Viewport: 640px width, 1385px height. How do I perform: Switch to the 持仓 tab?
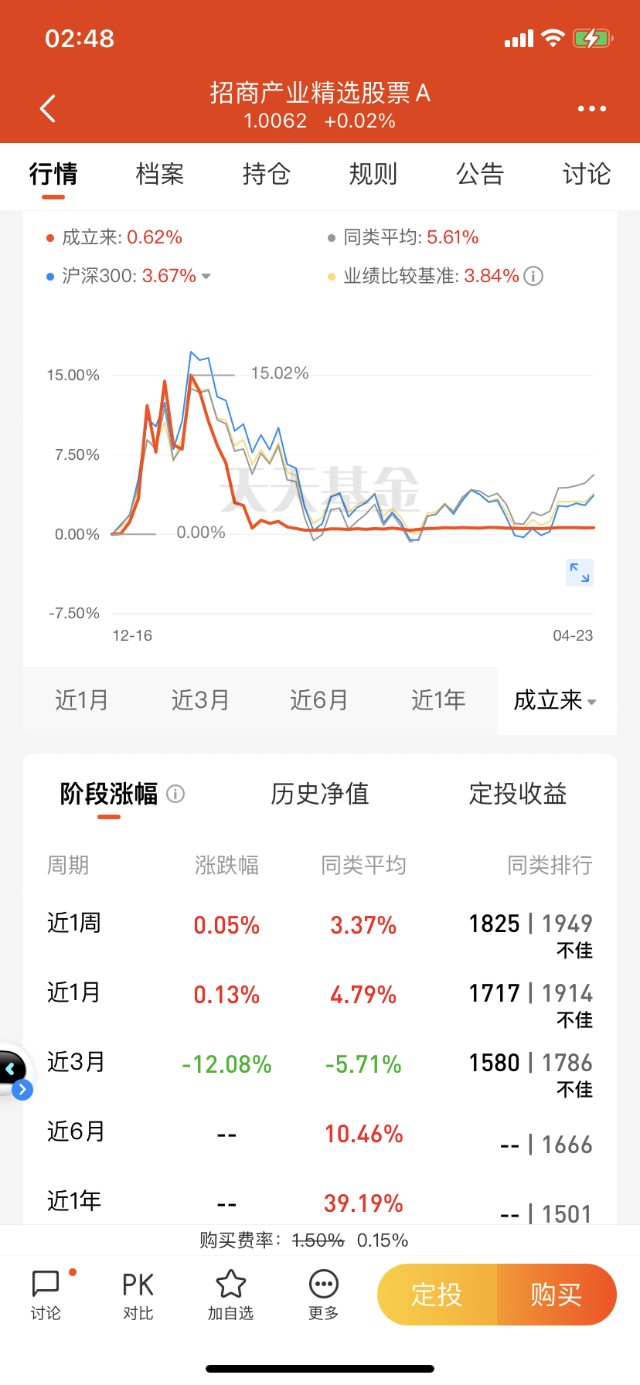coord(266,174)
